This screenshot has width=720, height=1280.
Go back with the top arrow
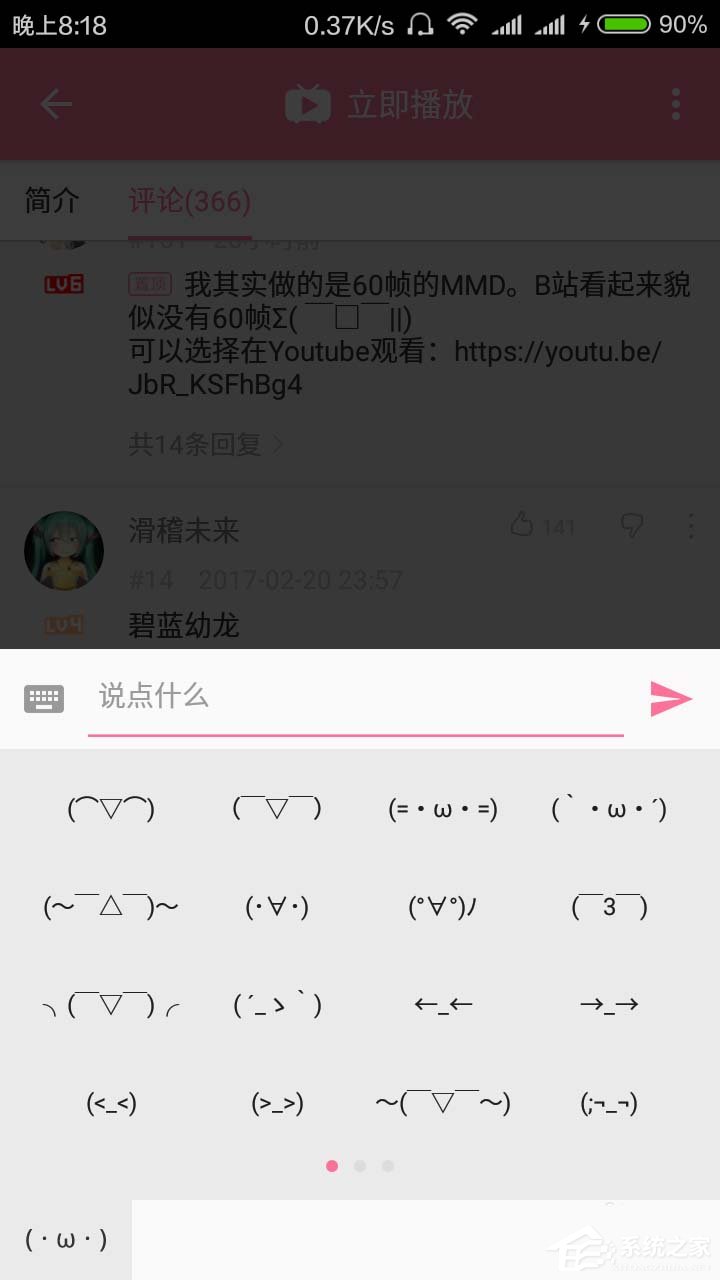coord(56,104)
